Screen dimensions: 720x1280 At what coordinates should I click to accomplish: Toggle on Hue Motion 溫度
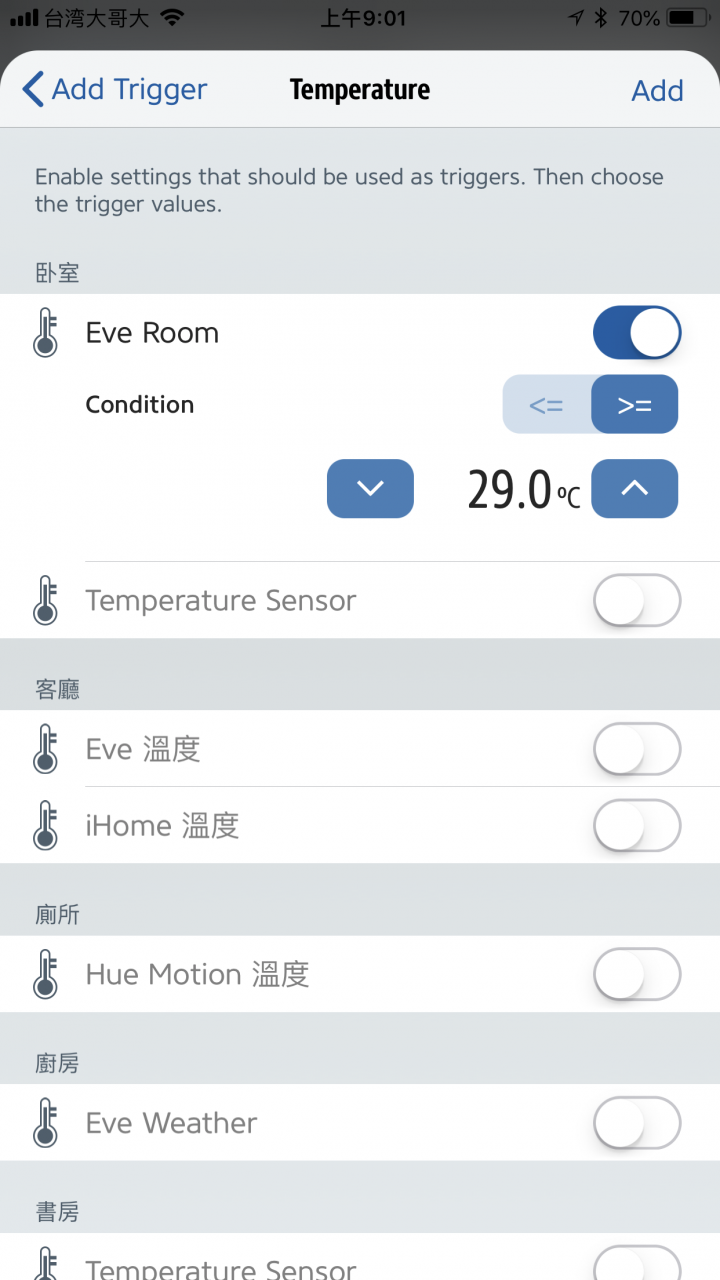pyautogui.click(x=637, y=974)
